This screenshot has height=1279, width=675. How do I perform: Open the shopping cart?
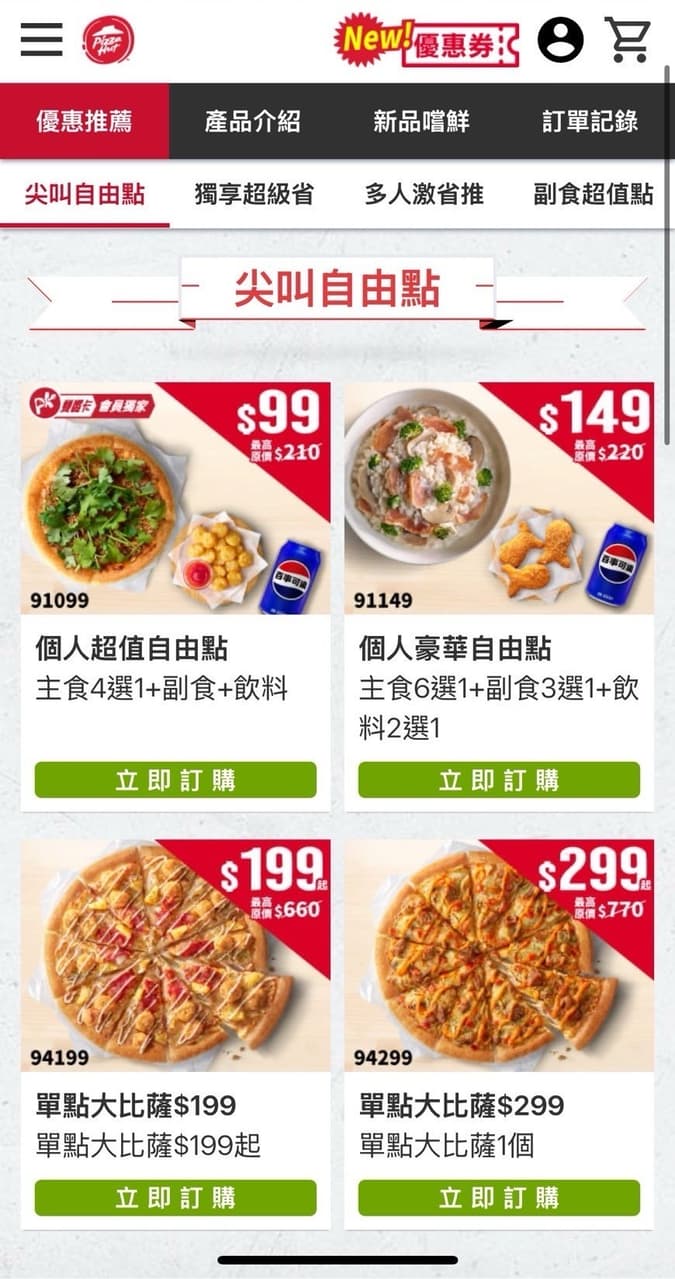pos(628,40)
